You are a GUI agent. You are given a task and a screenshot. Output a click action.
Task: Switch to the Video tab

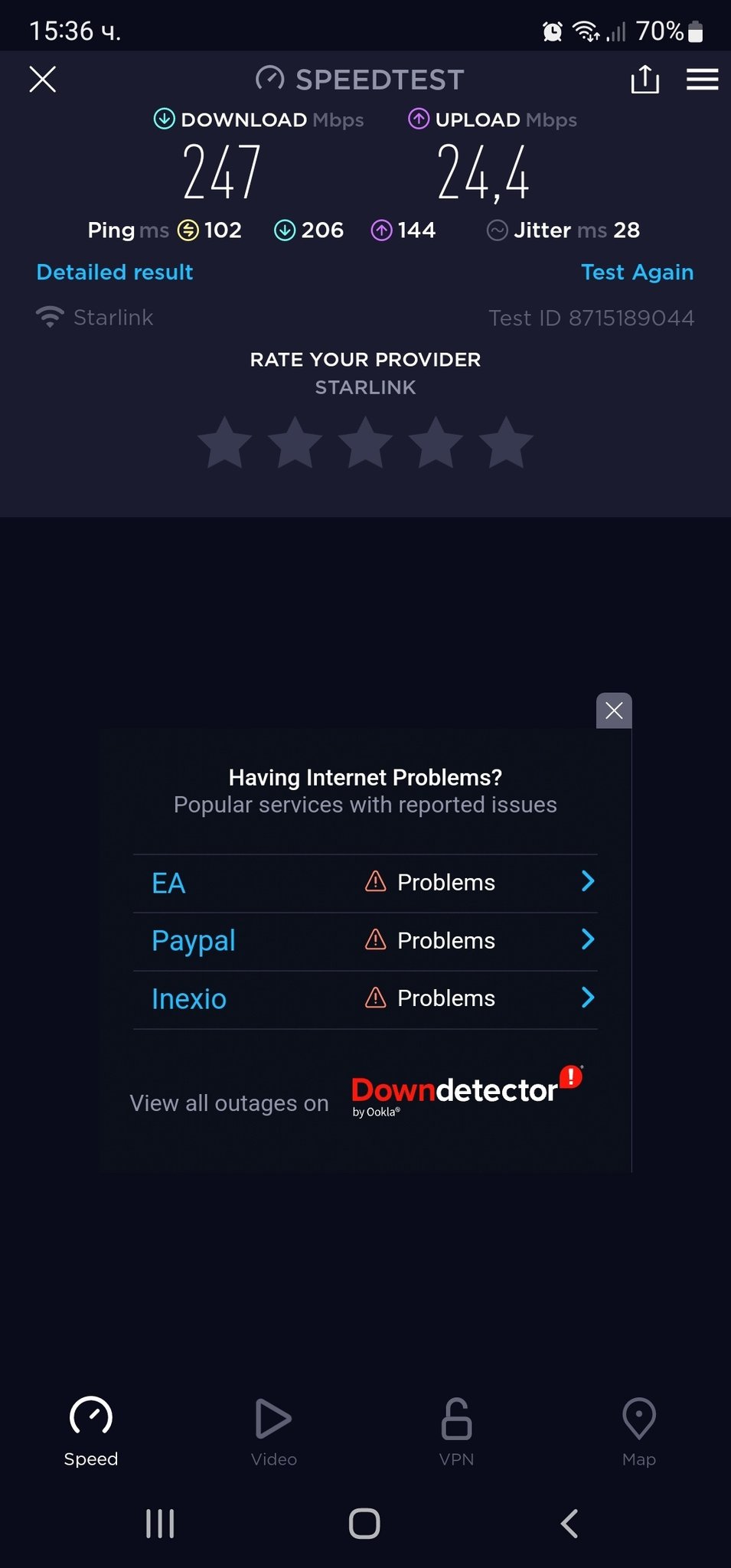(x=273, y=1431)
